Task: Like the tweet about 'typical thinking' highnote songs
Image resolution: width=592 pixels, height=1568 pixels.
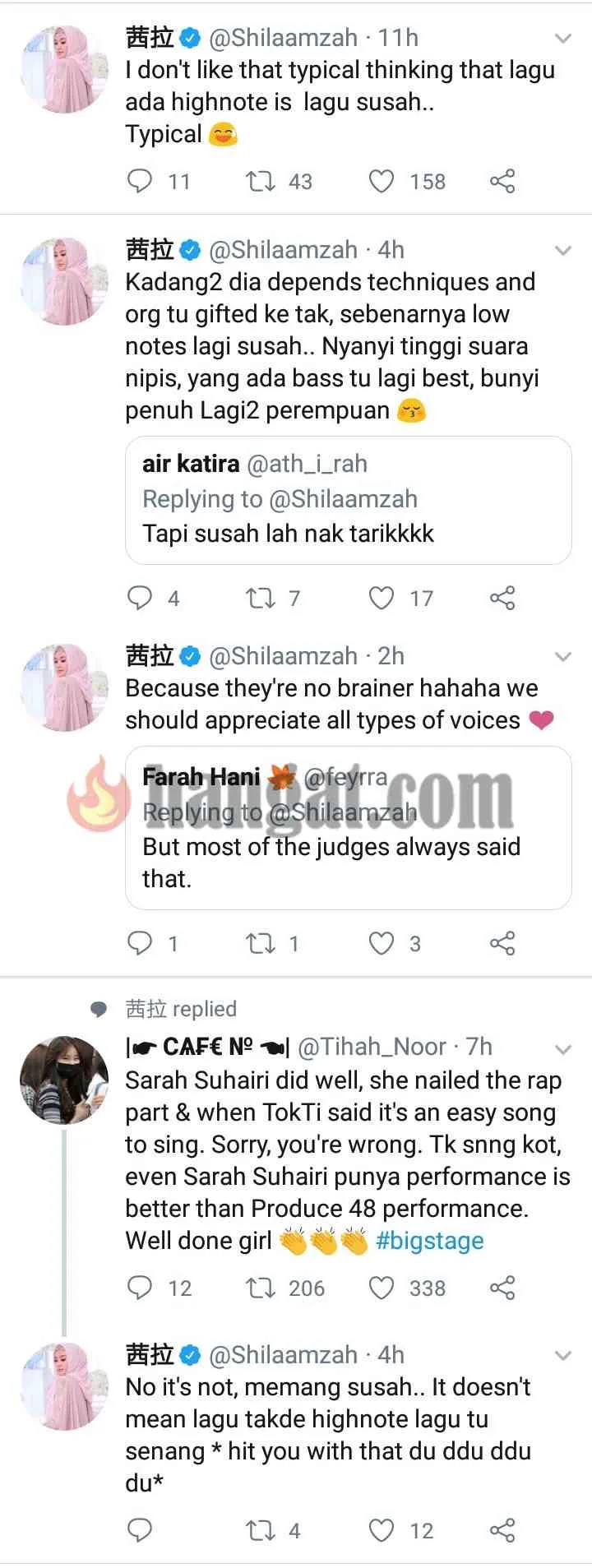Action: [x=382, y=181]
